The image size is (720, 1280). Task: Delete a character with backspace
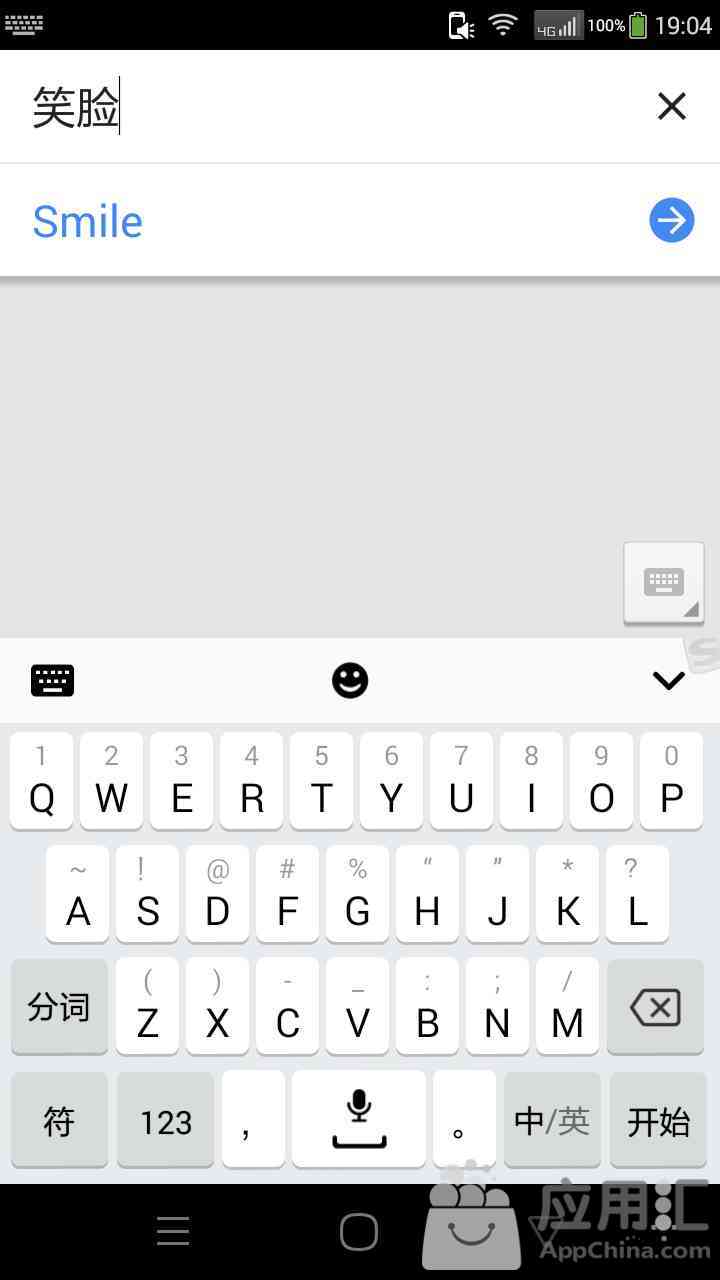pyautogui.click(x=656, y=1007)
